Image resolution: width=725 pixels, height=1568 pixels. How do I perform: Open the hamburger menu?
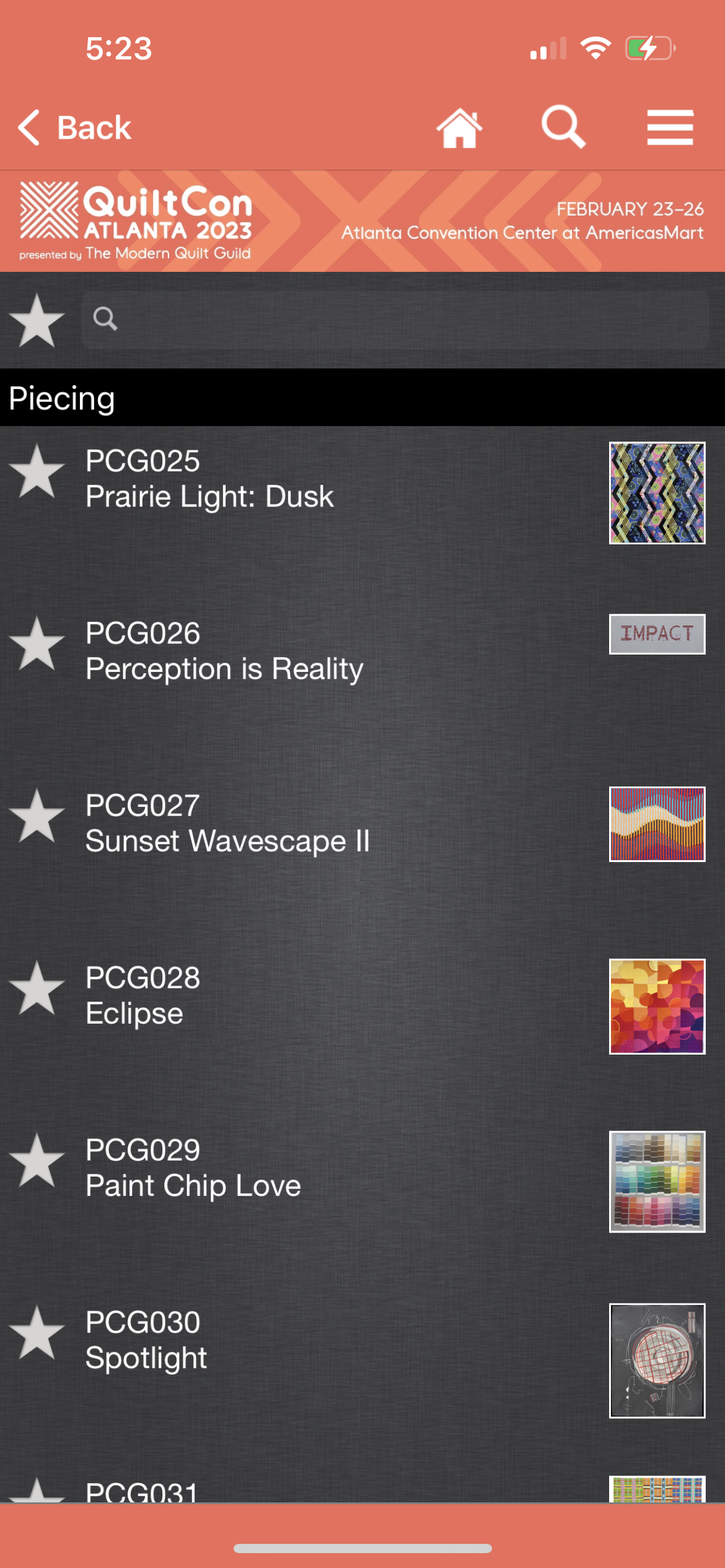click(x=670, y=128)
